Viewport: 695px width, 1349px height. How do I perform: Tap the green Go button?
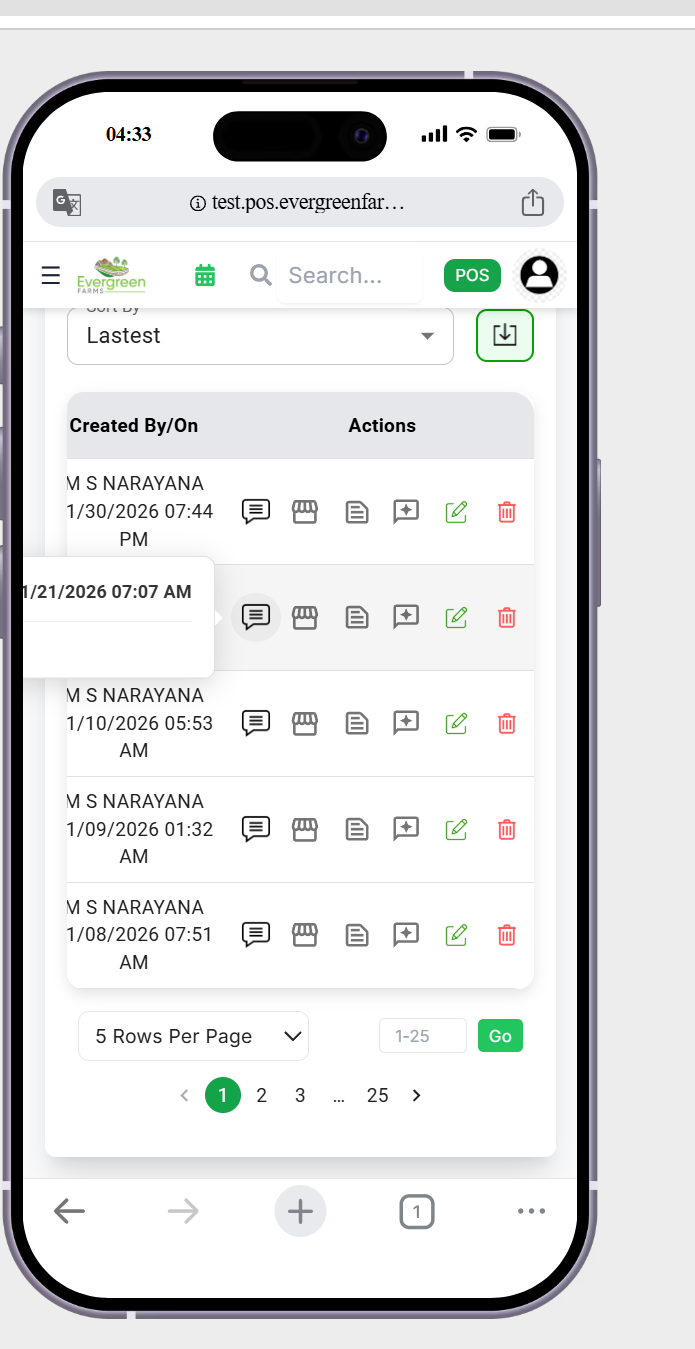click(x=500, y=1036)
